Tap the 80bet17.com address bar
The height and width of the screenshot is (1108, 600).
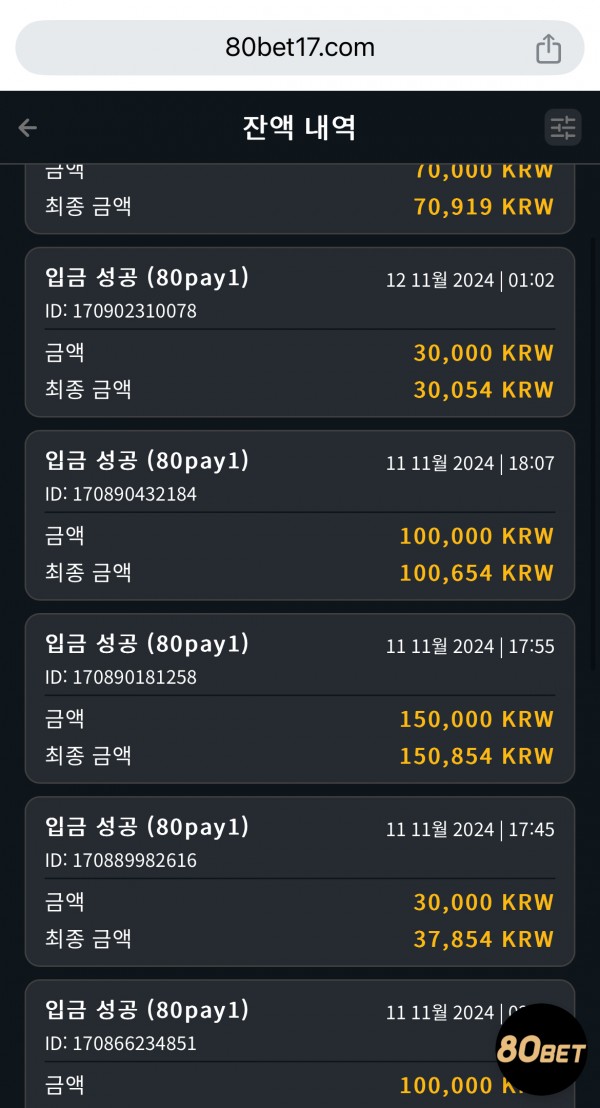300,48
